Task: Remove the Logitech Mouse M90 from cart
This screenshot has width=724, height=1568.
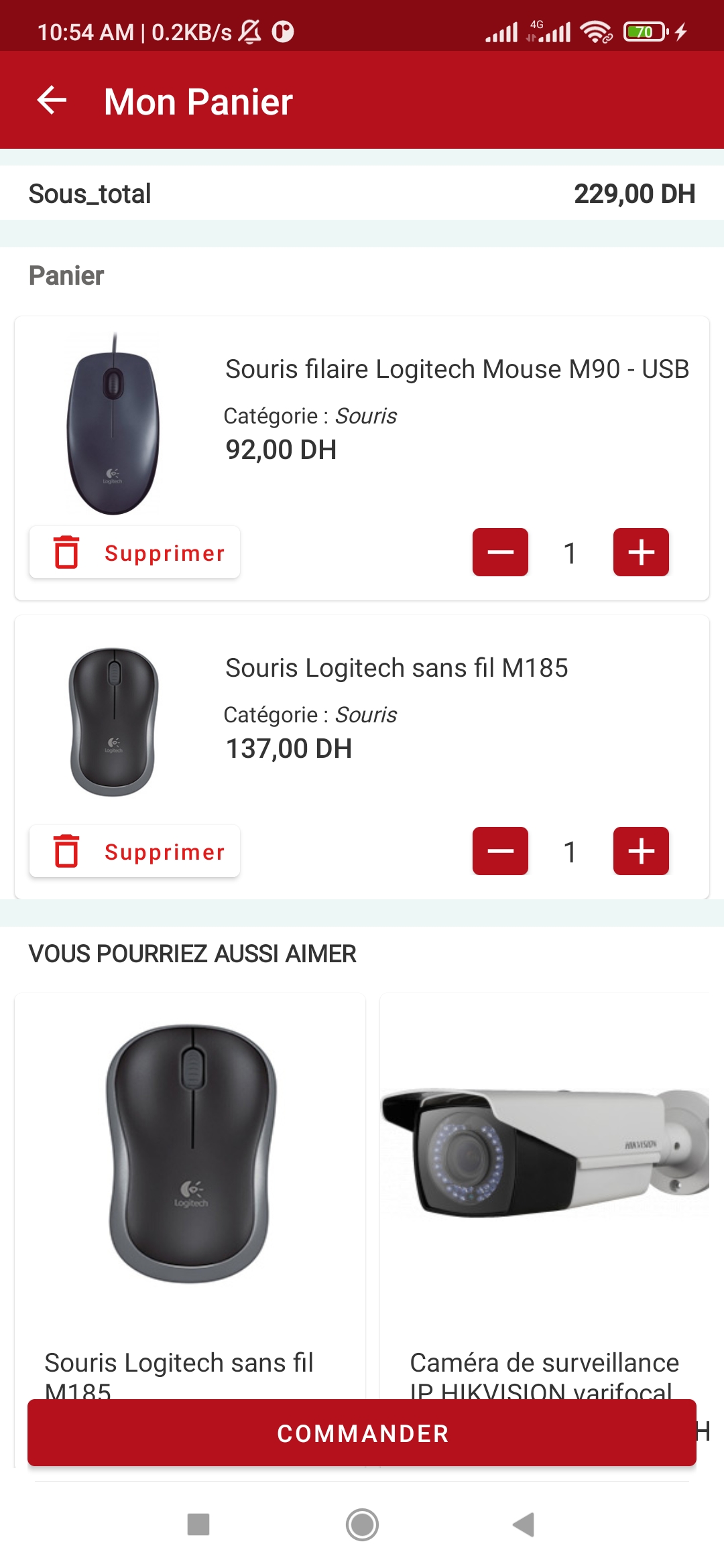Action: (x=135, y=553)
